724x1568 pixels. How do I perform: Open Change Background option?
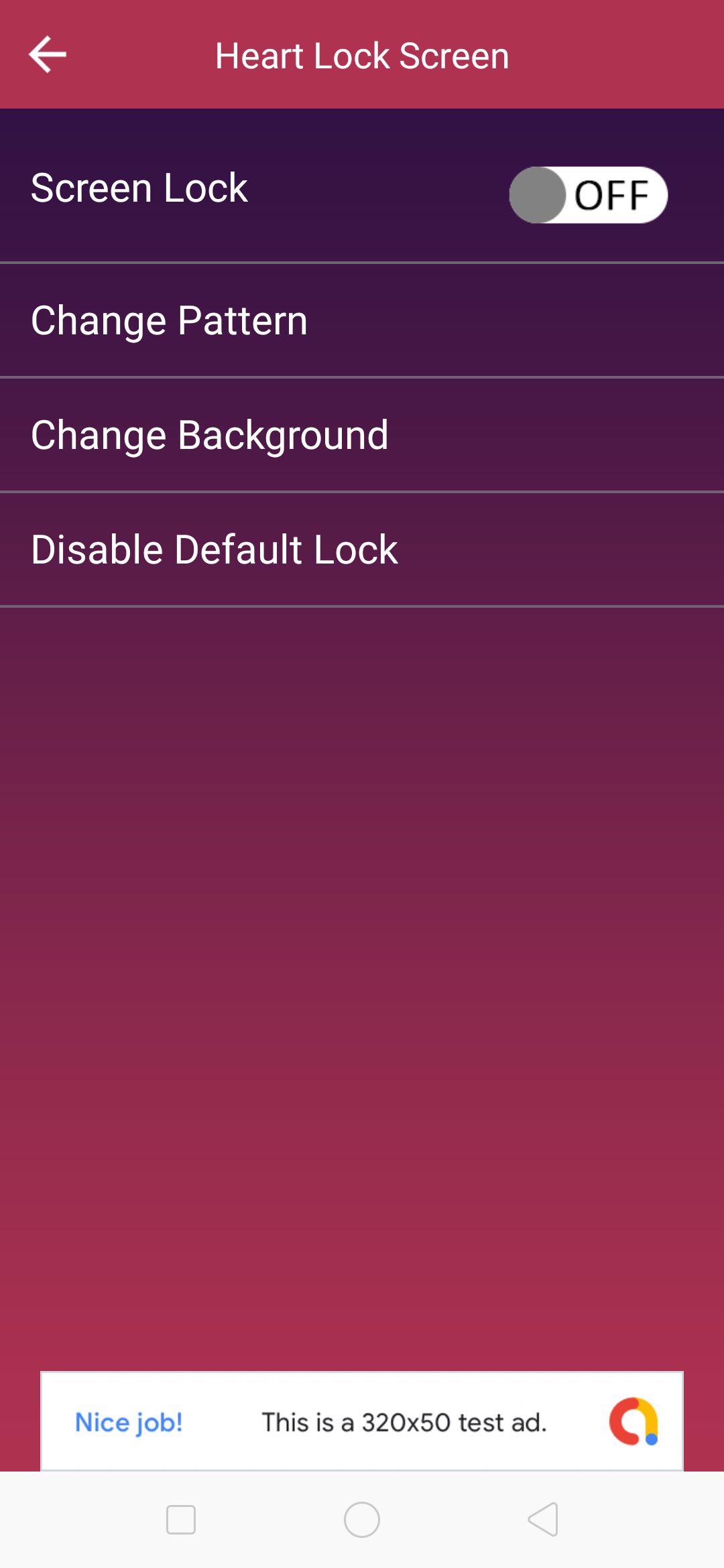(362, 435)
